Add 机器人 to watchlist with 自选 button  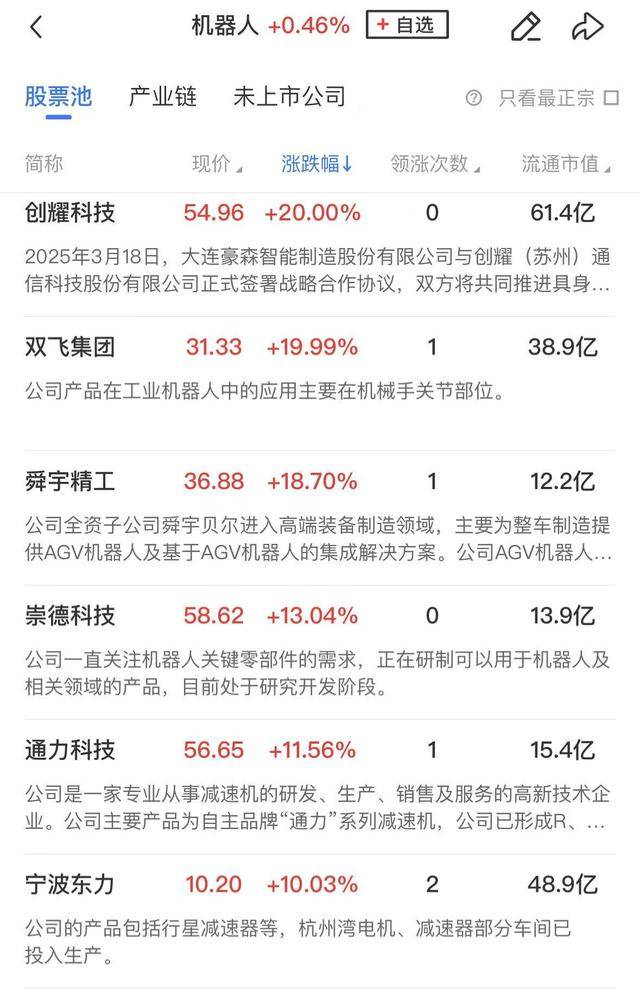(x=406, y=25)
